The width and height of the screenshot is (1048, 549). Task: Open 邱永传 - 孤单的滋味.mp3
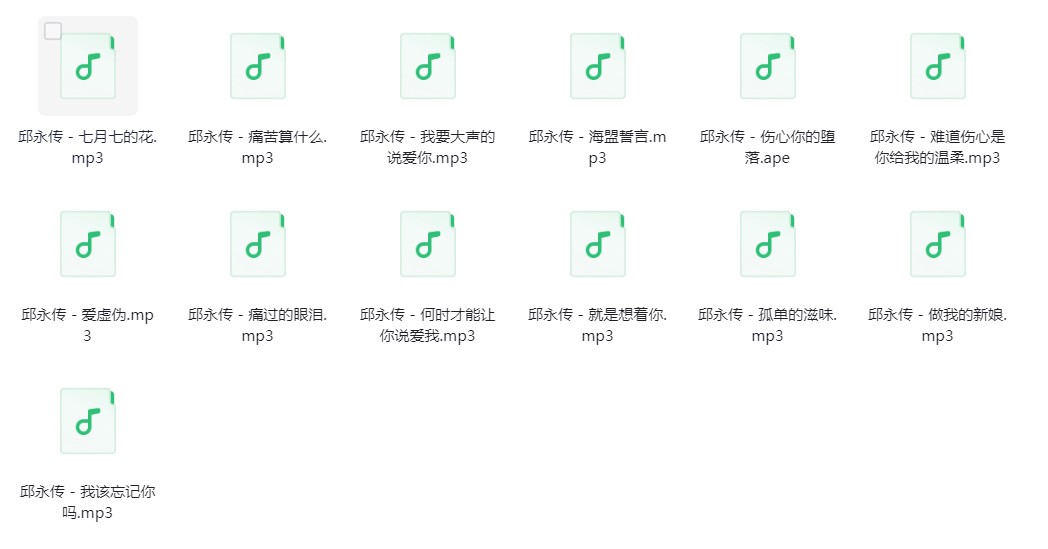click(767, 244)
